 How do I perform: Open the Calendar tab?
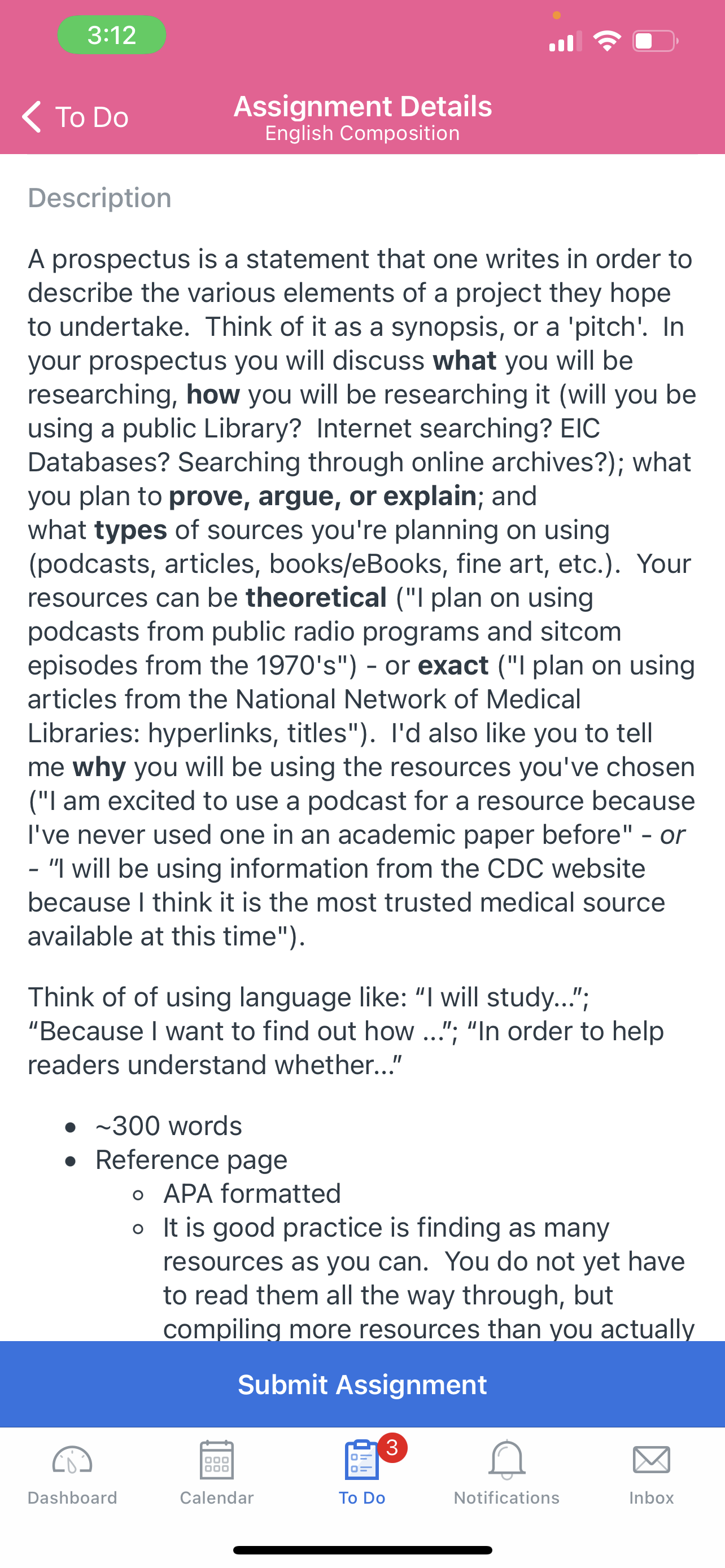(217, 1473)
